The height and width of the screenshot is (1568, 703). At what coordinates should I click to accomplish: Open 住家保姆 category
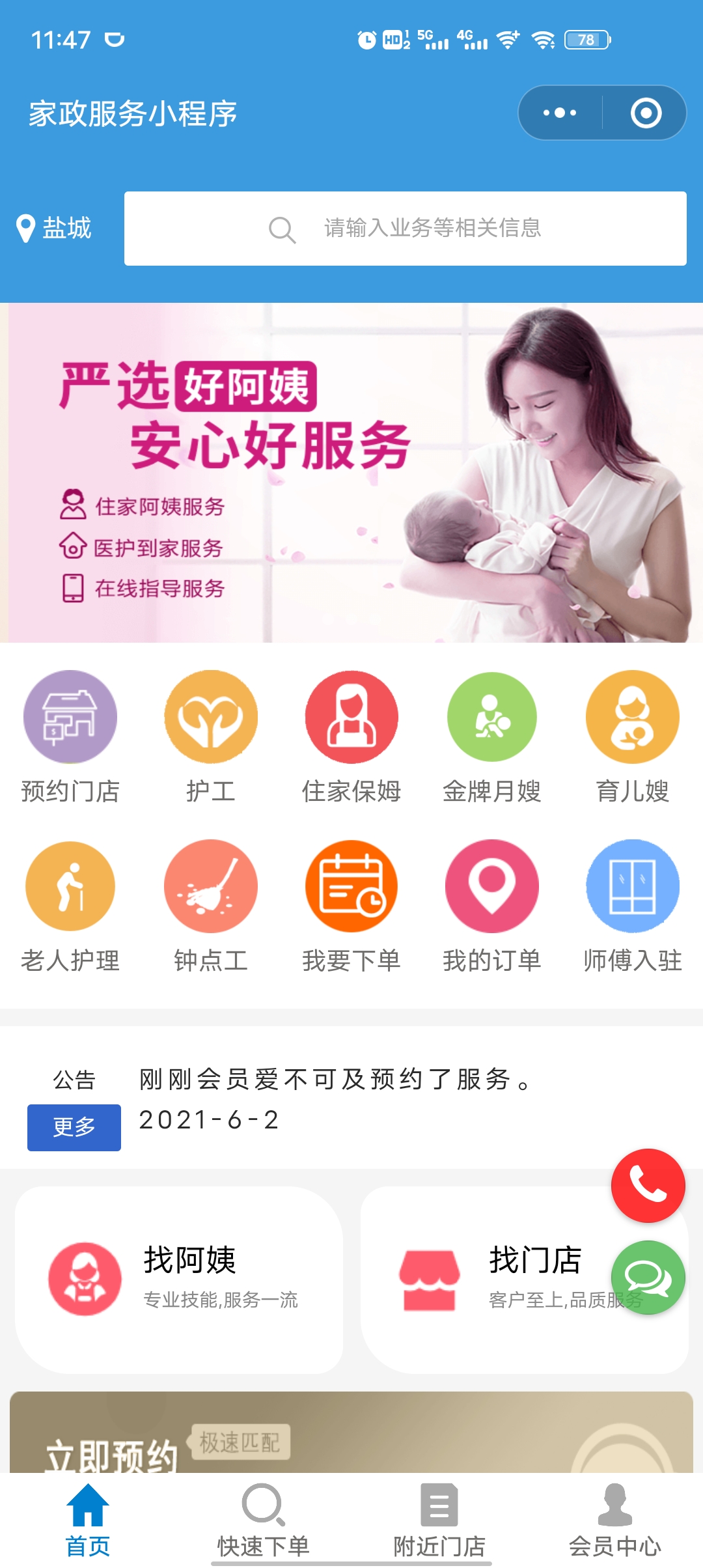[x=351, y=736]
